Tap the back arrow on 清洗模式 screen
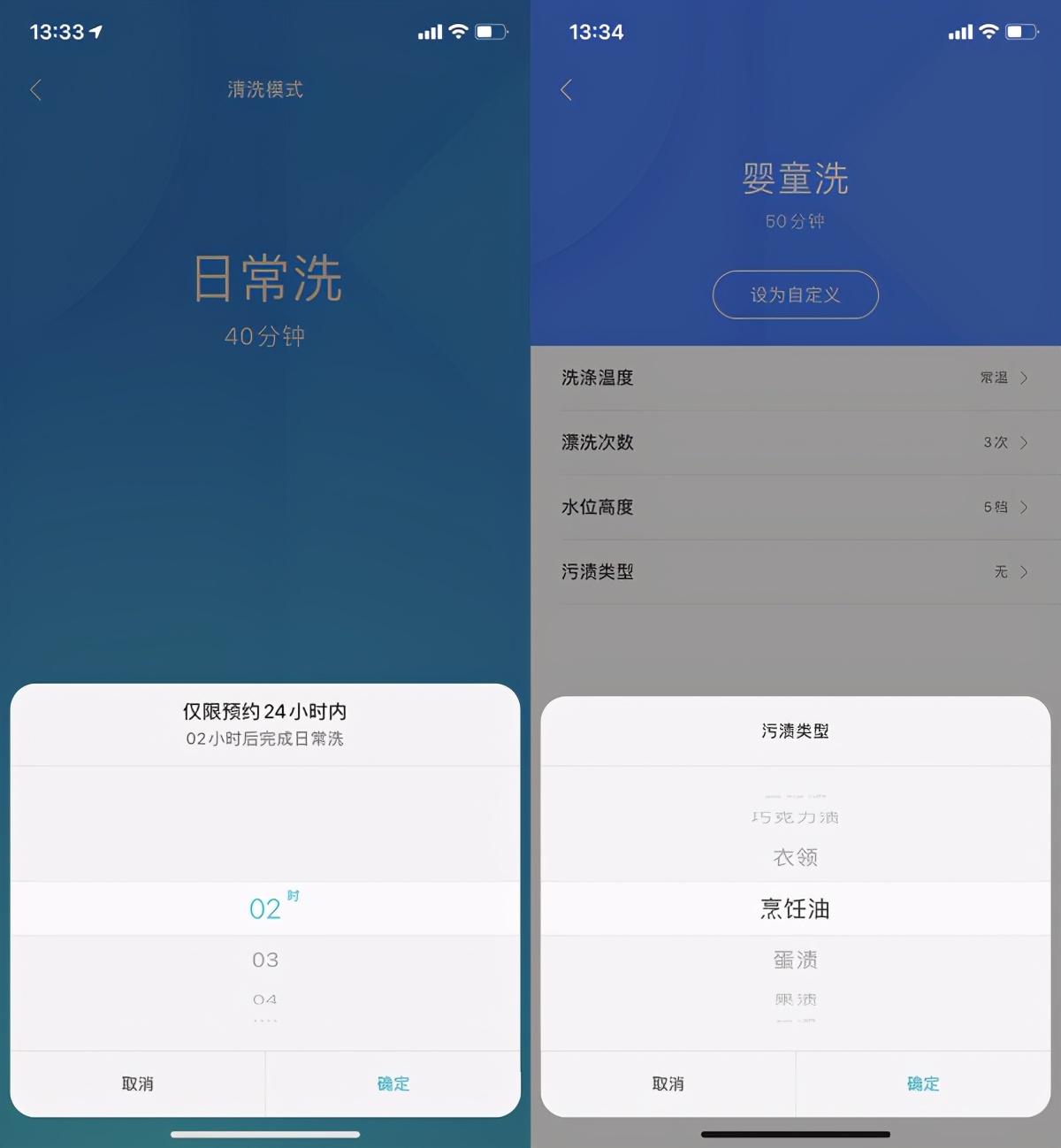This screenshot has width=1061, height=1148. point(35,89)
